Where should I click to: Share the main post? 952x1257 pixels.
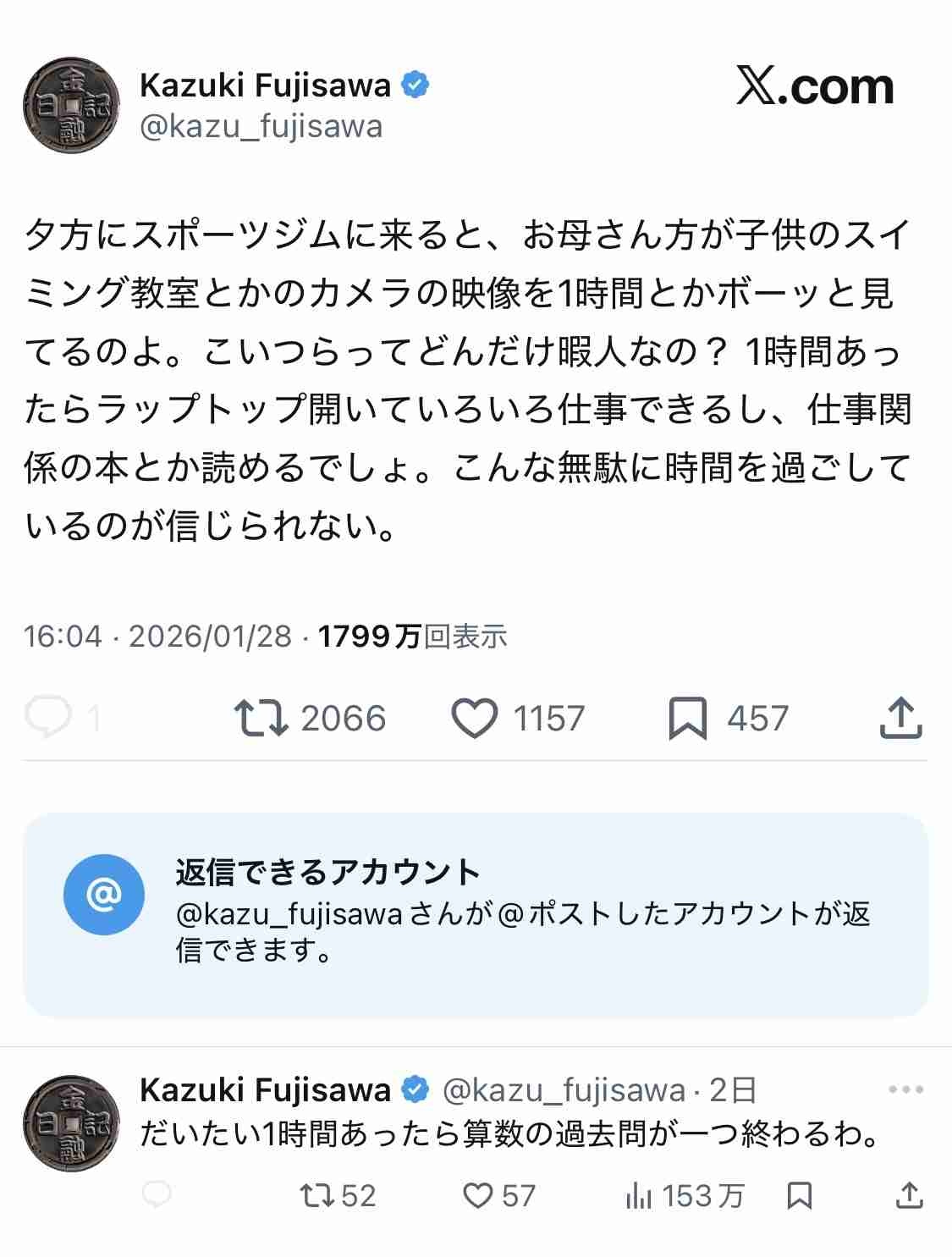[900, 718]
